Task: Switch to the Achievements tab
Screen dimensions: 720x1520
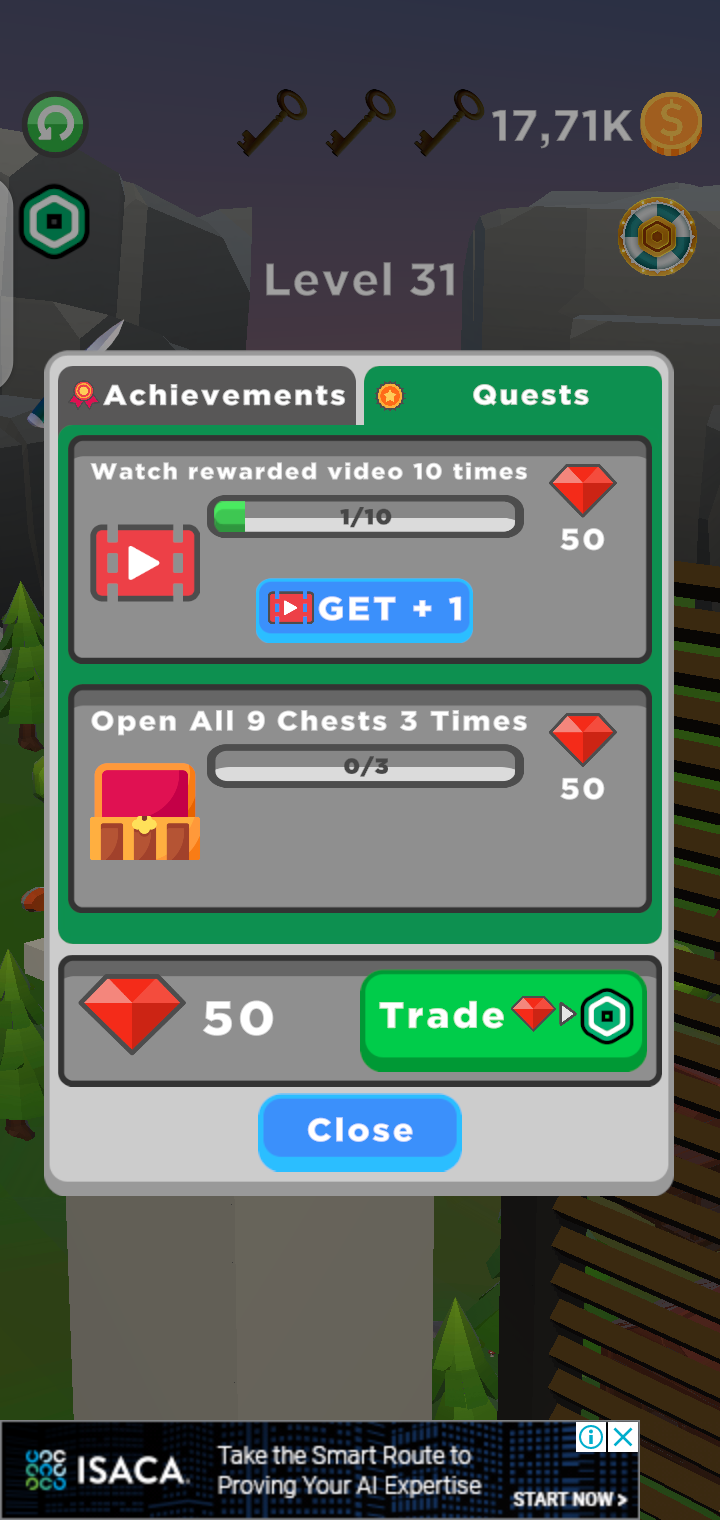Action: (x=207, y=396)
